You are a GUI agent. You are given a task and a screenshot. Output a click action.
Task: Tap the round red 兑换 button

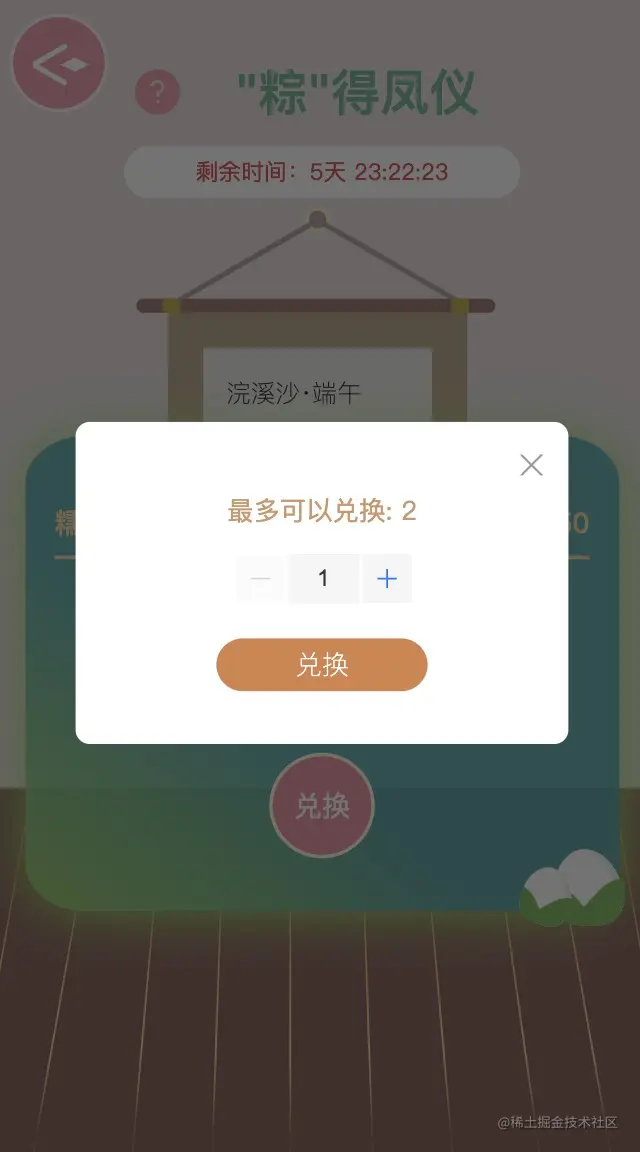(322, 806)
